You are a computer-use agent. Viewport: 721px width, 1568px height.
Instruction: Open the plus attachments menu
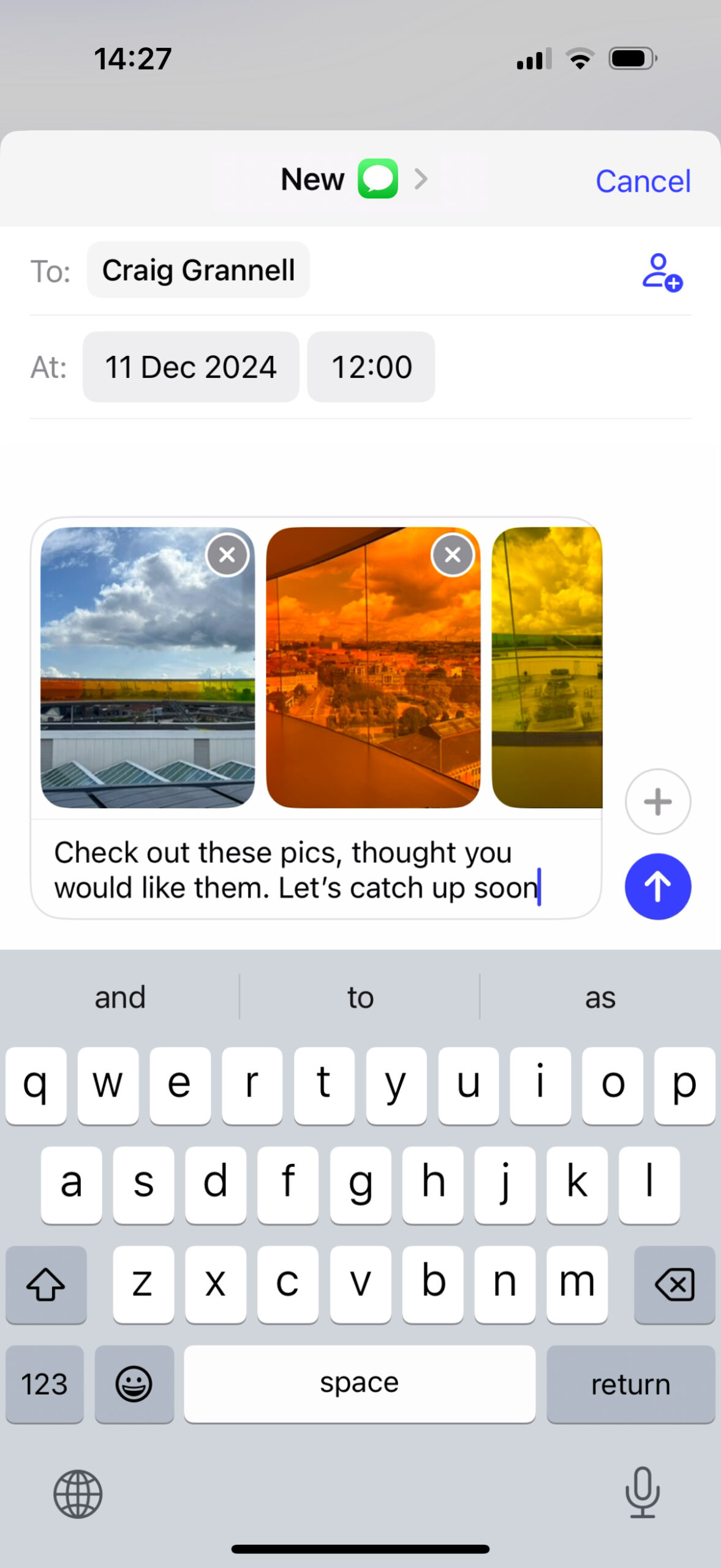[x=657, y=802]
